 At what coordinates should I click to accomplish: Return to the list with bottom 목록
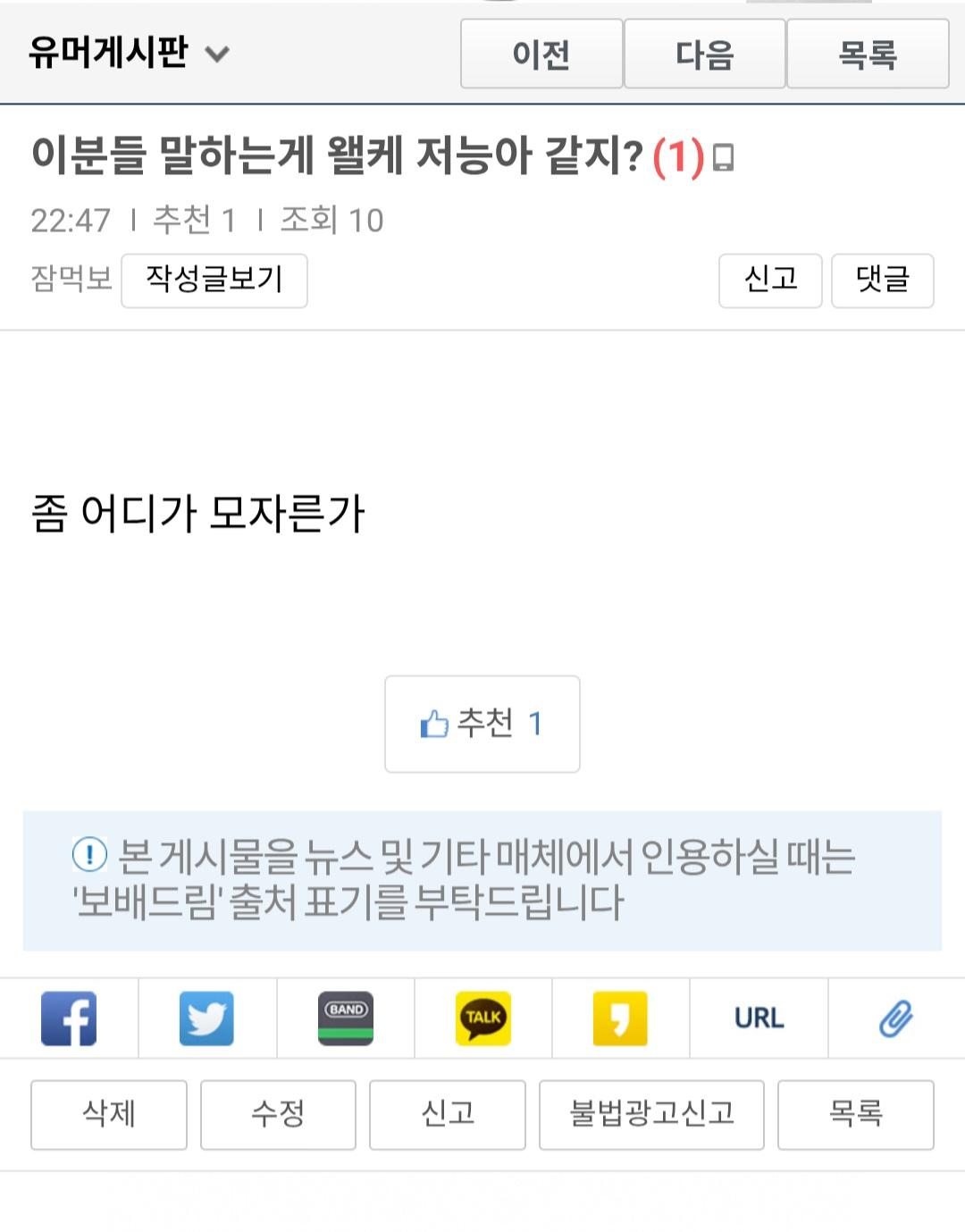coord(855,1114)
